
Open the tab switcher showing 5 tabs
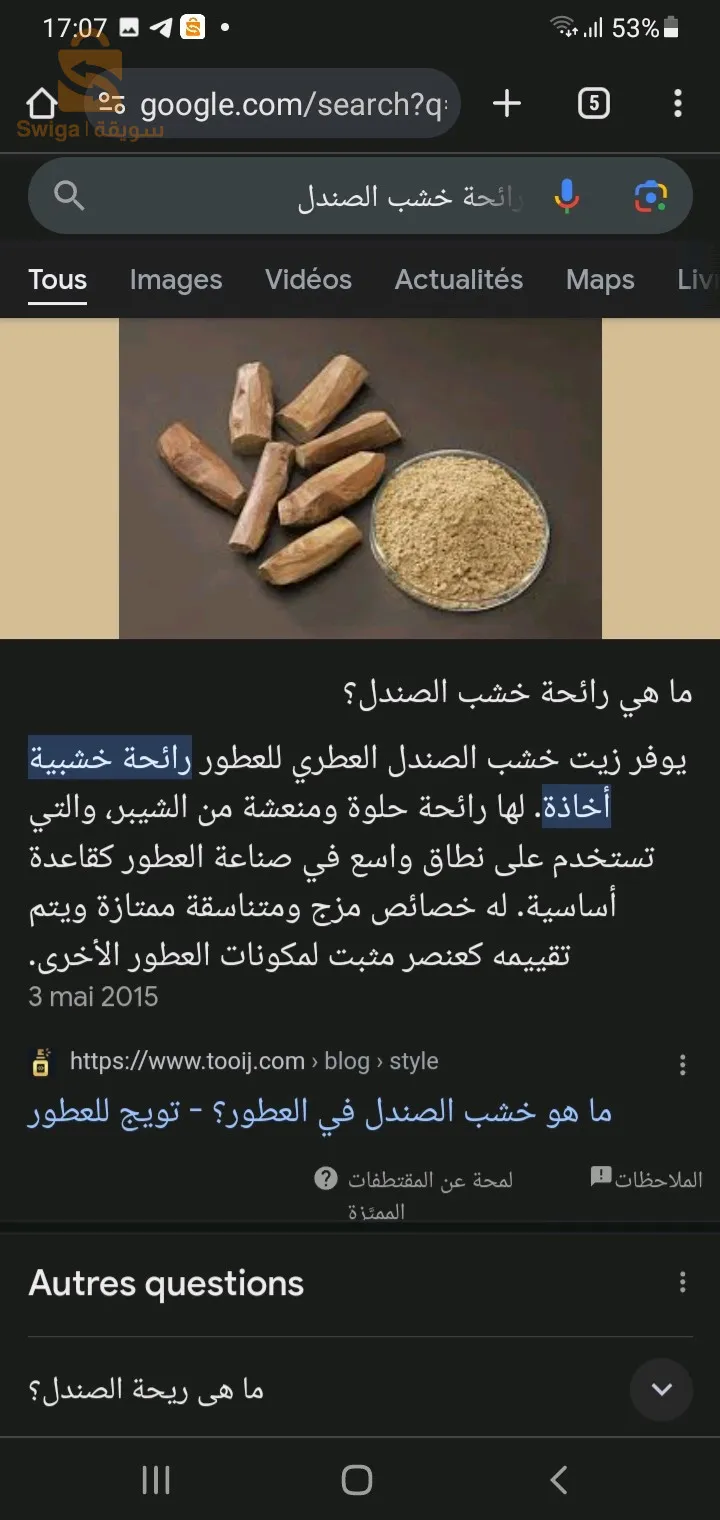(593, 103)
